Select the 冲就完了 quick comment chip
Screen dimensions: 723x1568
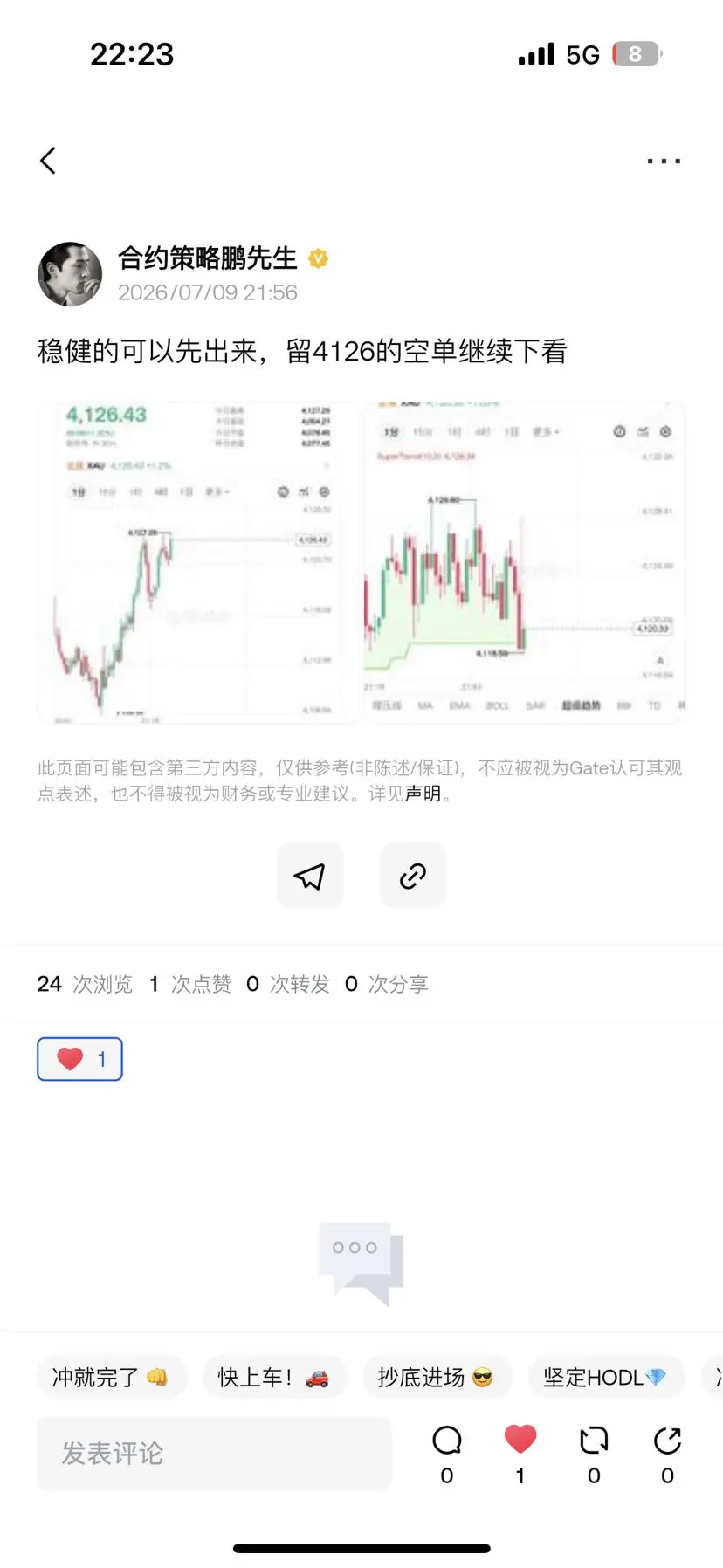(111, 1378)
